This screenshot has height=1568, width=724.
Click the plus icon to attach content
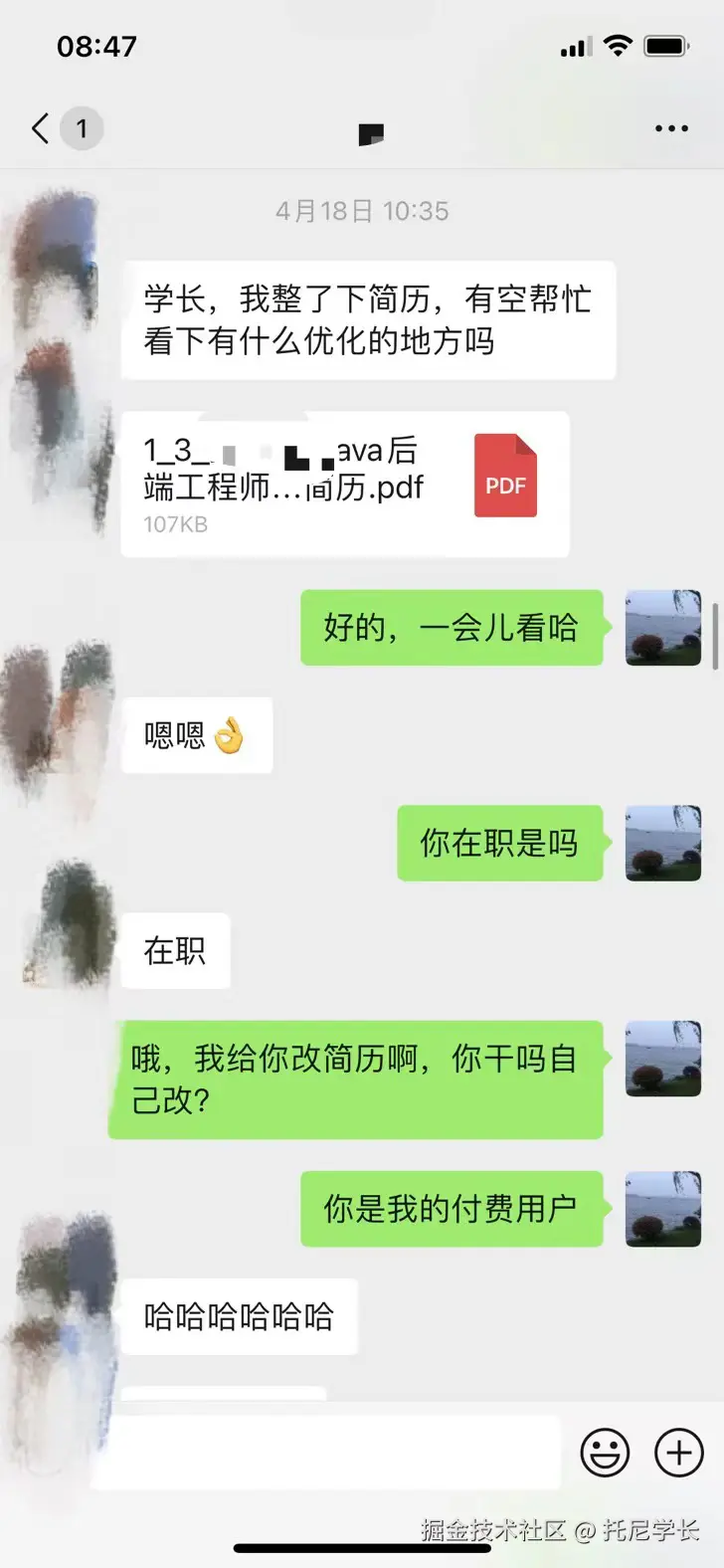(677, 1453)
